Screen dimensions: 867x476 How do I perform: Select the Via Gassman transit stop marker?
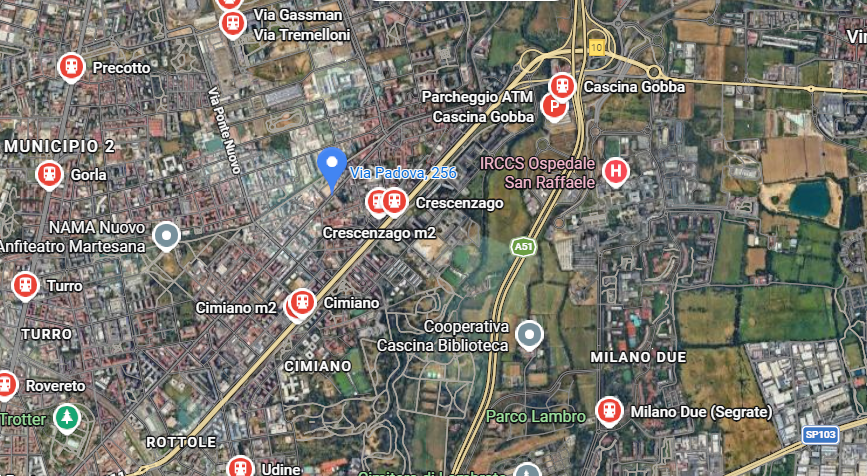pos(233,21)
